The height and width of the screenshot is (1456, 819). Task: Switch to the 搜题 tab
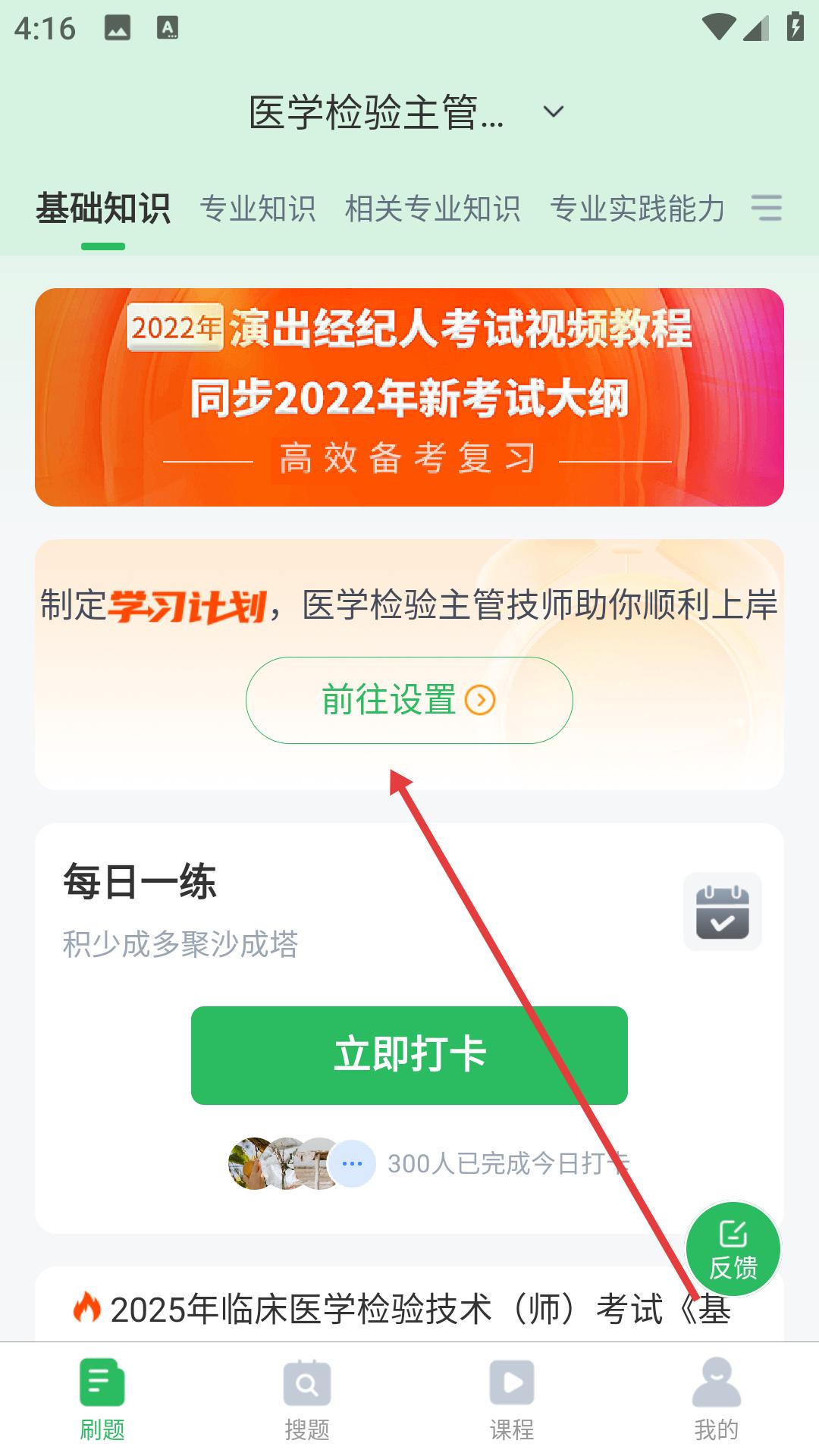pyautogui.click(x=307, y=1399)
